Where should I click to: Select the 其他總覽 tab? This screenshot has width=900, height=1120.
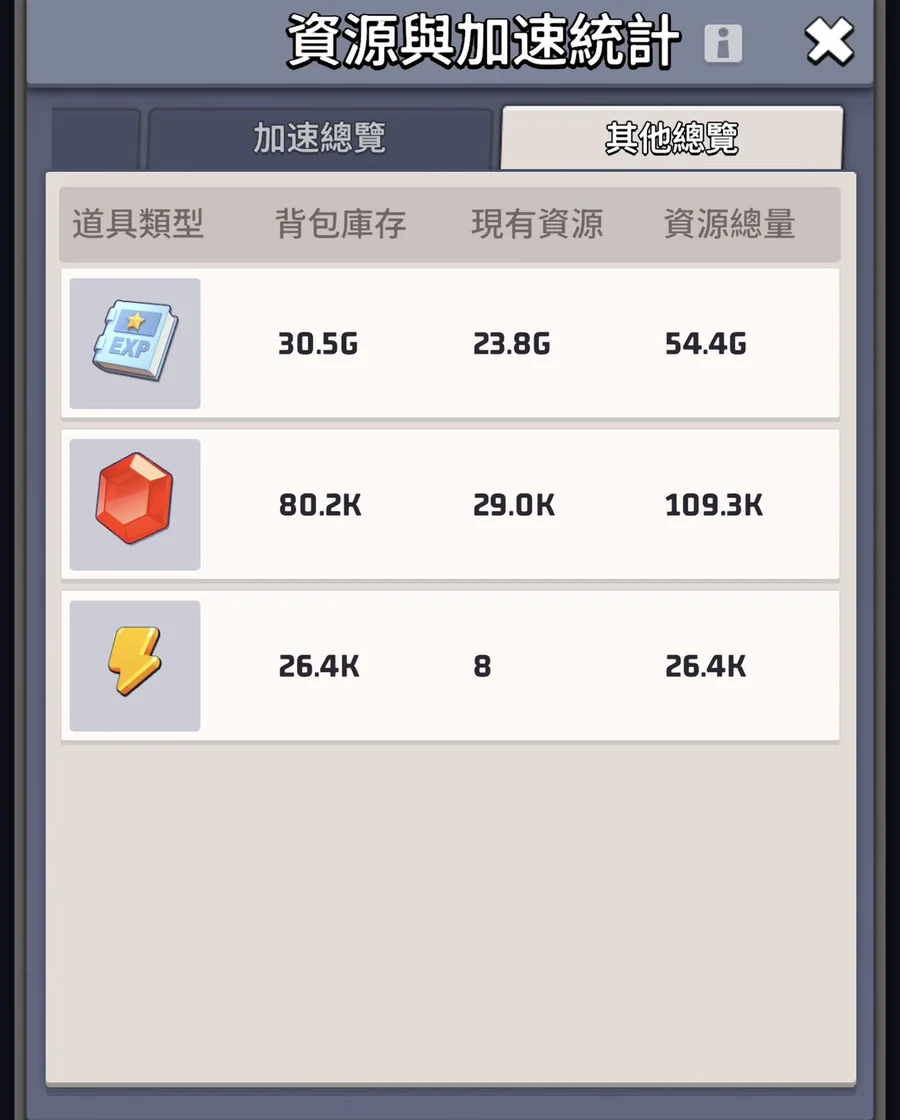(671, 138)
